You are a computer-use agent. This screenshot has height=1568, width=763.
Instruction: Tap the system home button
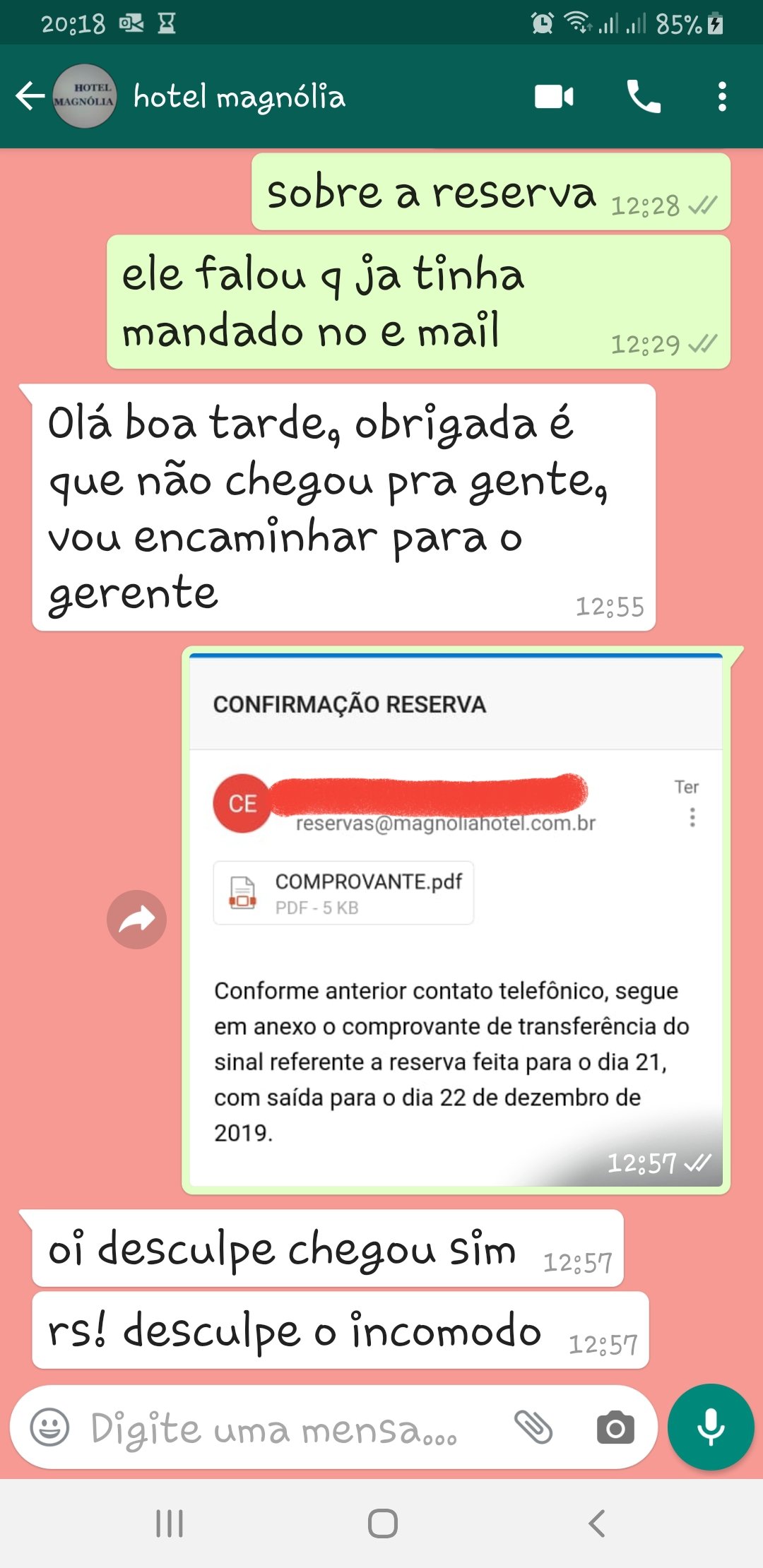[x=382, y=1524]
